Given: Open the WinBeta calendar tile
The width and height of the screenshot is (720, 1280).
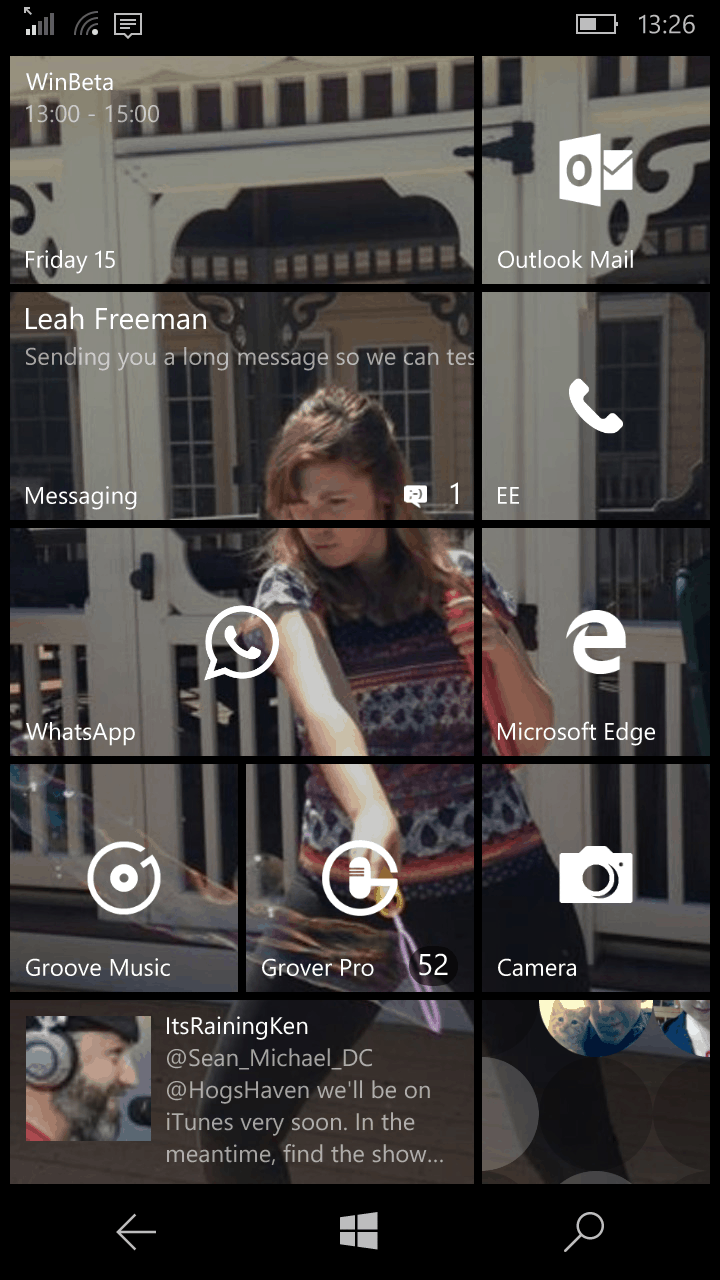Looking at the screenshot, I should [242, 170].
